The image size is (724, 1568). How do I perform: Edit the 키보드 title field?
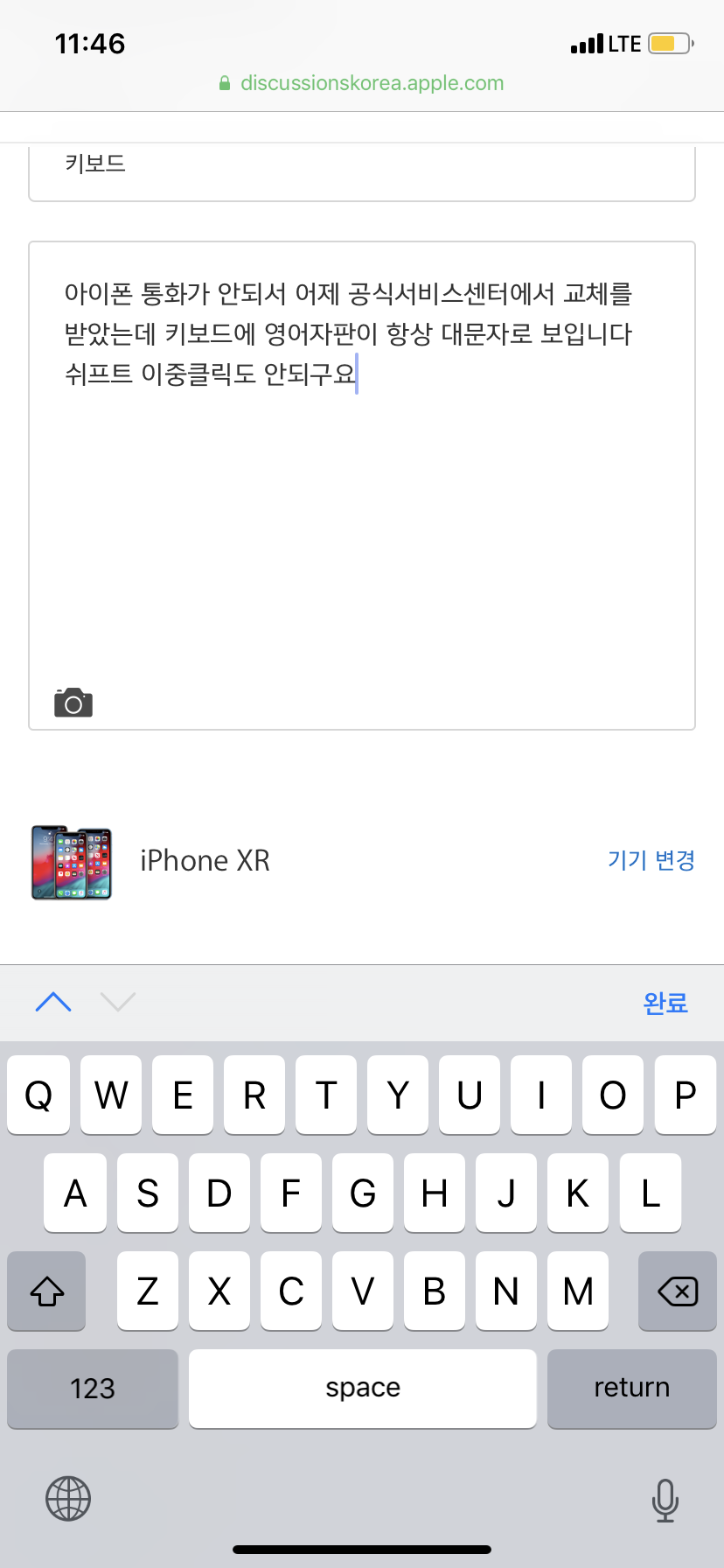coord(362,166)
